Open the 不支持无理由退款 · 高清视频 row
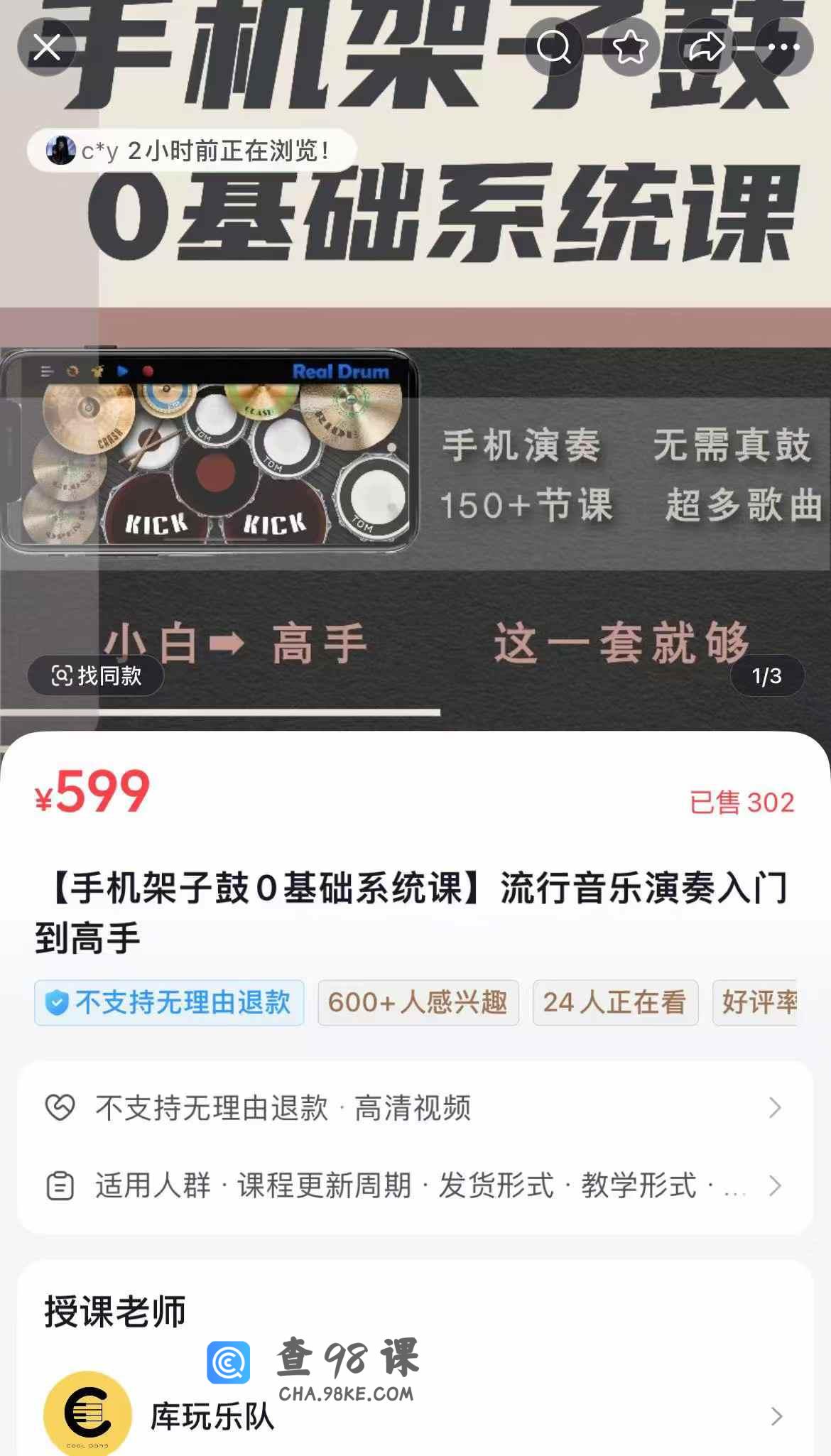 (415, 1107)
